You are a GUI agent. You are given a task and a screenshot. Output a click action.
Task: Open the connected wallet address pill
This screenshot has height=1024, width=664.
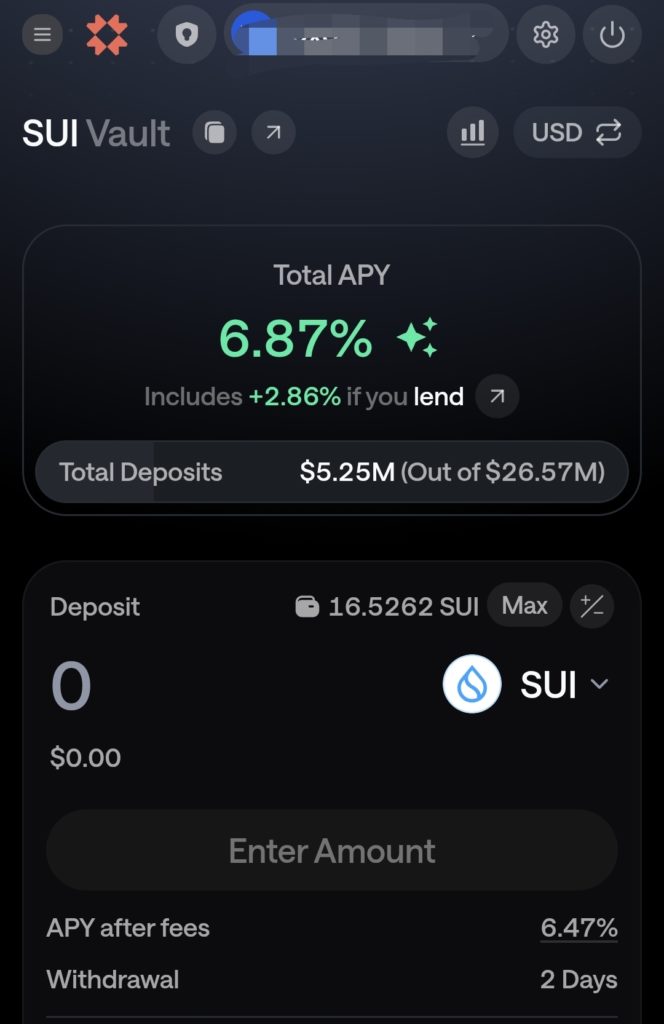[x=366, y=35]
